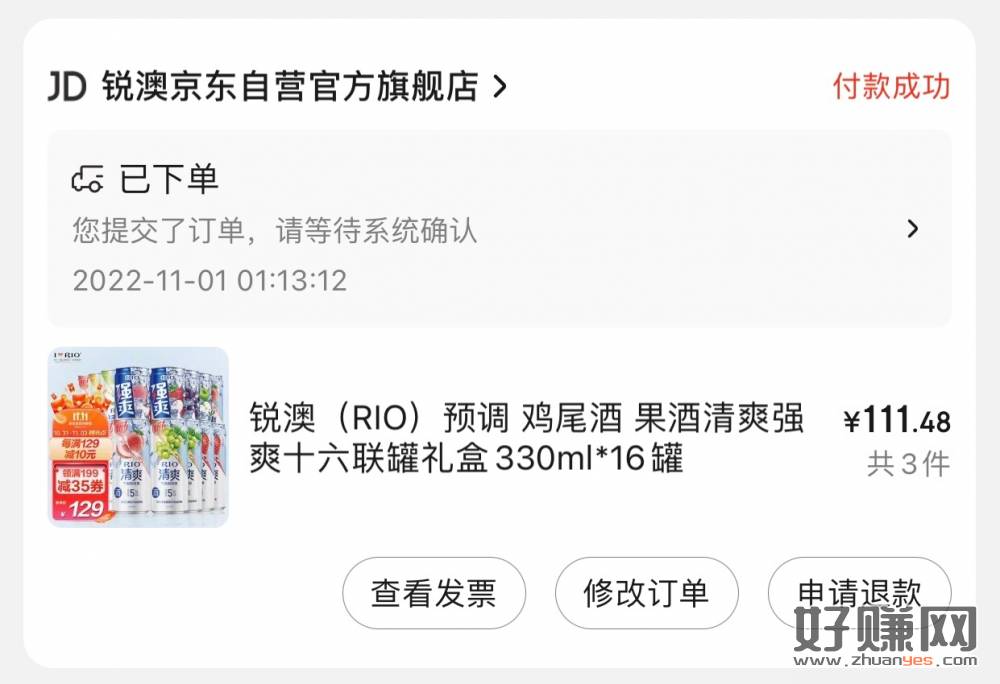Tap 修改订单 to modify the order
1000x684 pixels.
coord(646,593)
